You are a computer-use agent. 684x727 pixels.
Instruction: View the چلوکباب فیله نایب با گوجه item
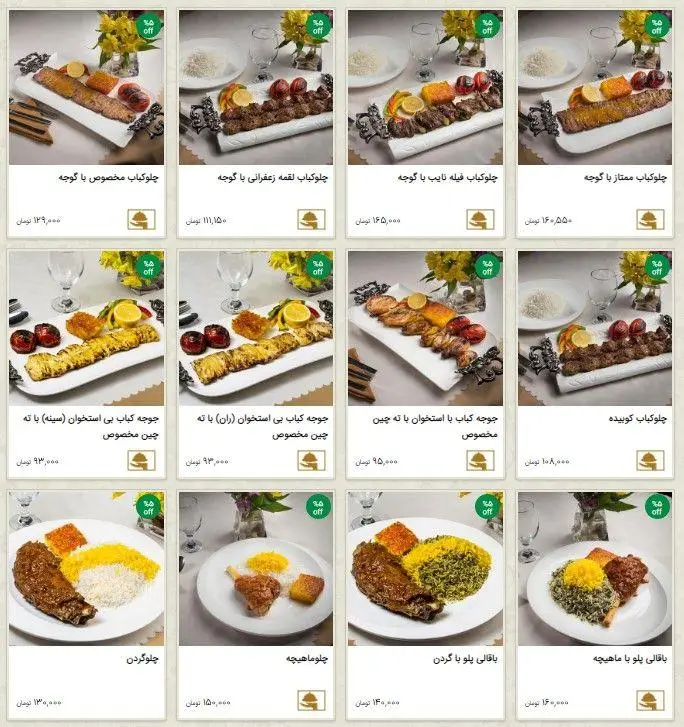(x=426, y=100)
